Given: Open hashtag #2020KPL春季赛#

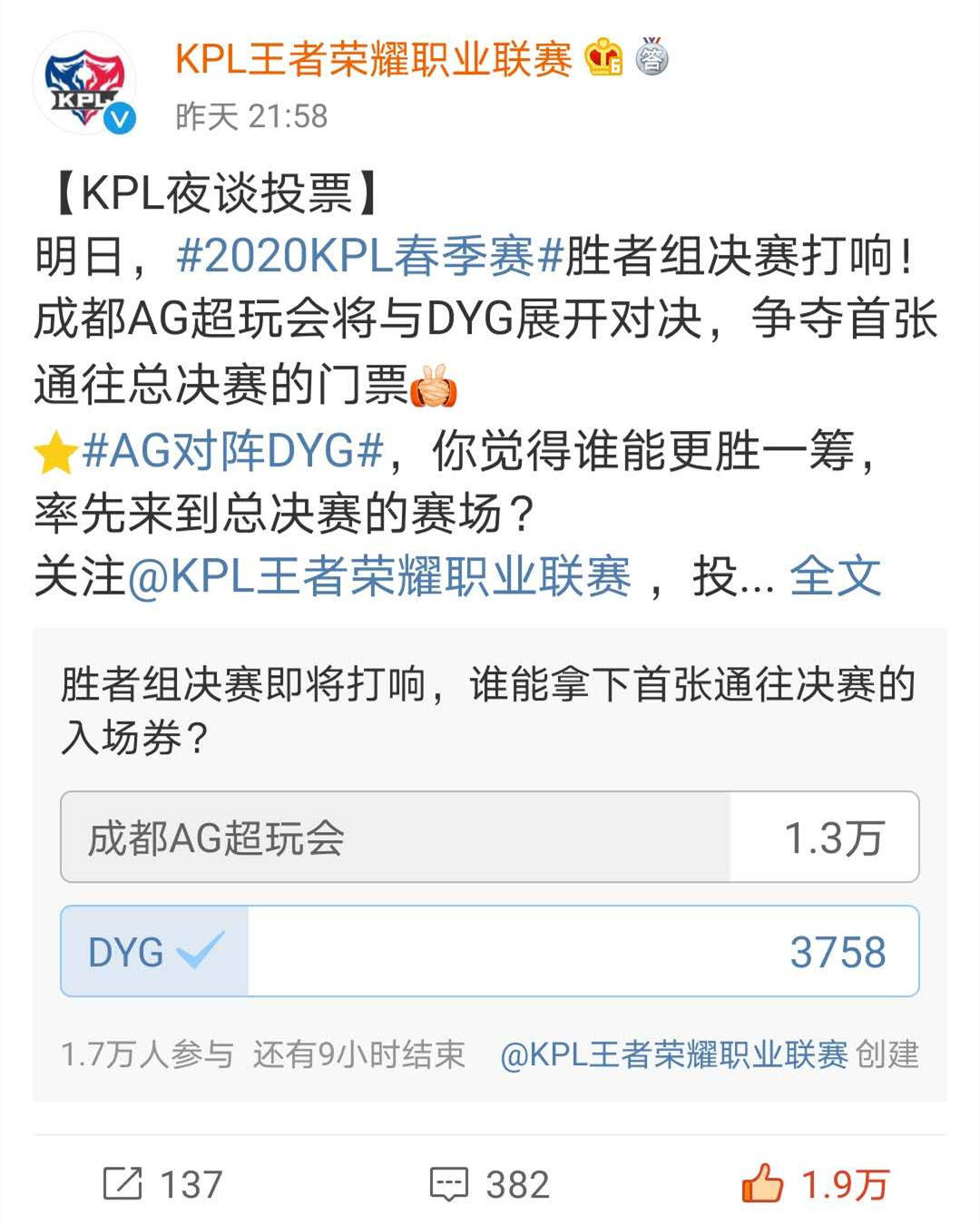Looking at the screenshot, I should pyautogui.click(x=370, y=257).
